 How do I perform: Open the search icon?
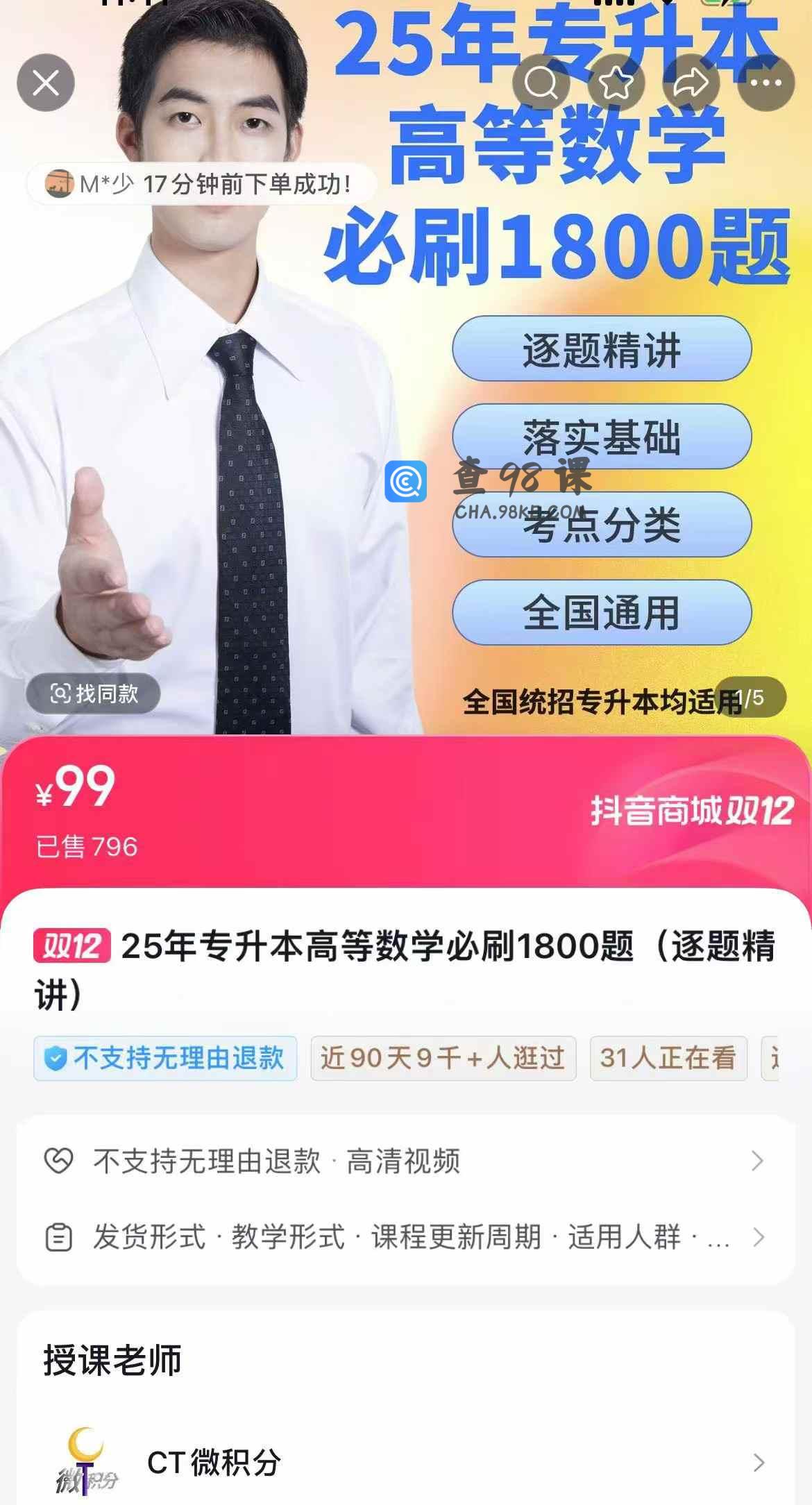tap(541, 83)
